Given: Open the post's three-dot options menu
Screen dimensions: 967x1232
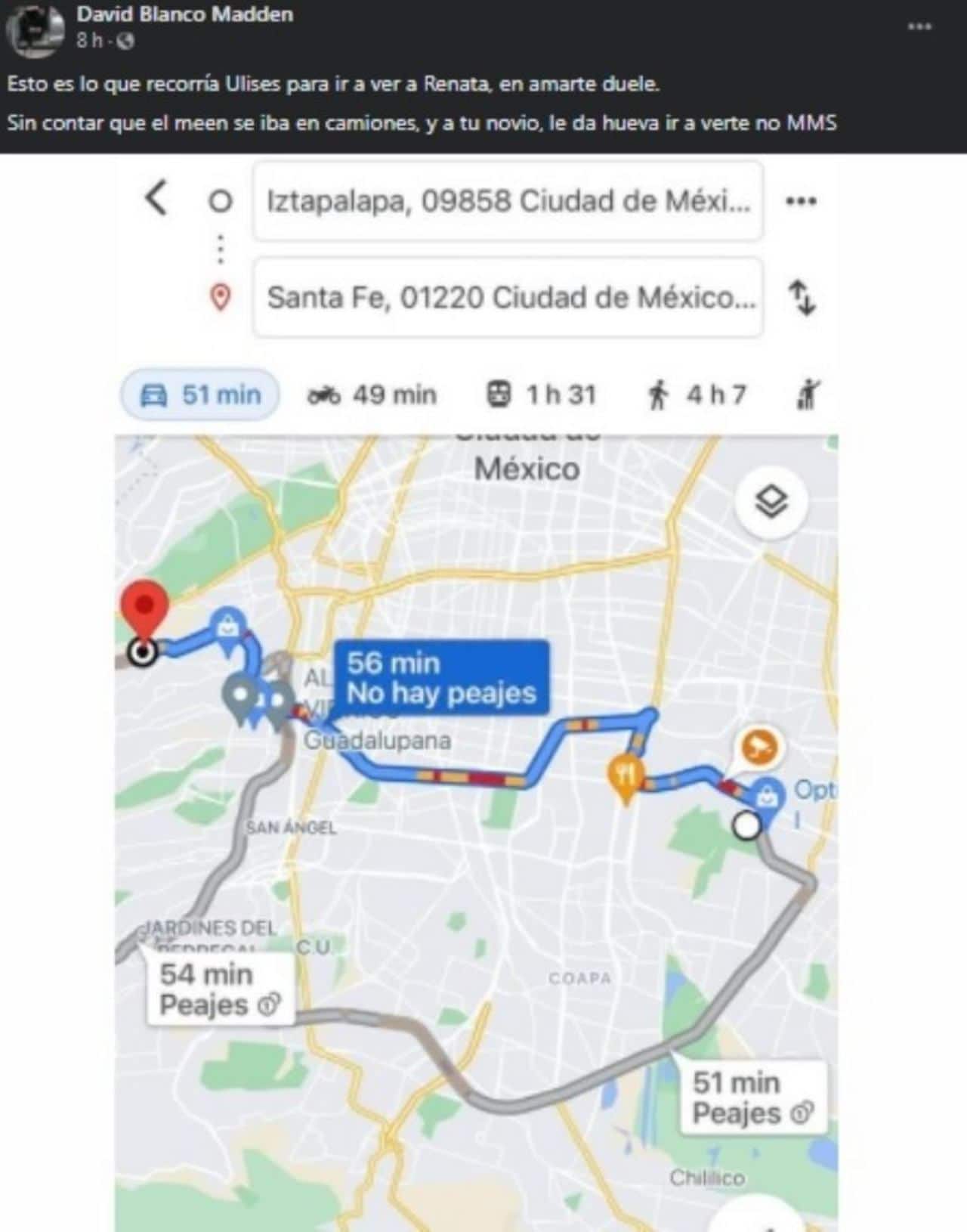Looking at the screenshot, I should pos(919,26).
